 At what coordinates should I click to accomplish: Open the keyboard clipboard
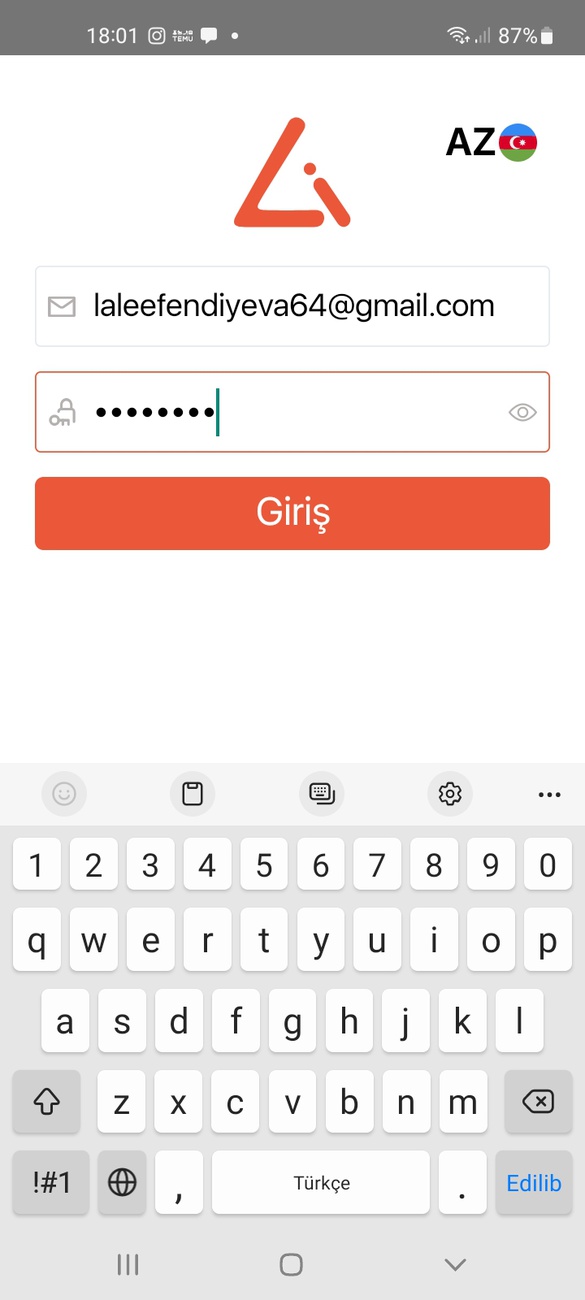pyautogui.click(x=192, y=794)
